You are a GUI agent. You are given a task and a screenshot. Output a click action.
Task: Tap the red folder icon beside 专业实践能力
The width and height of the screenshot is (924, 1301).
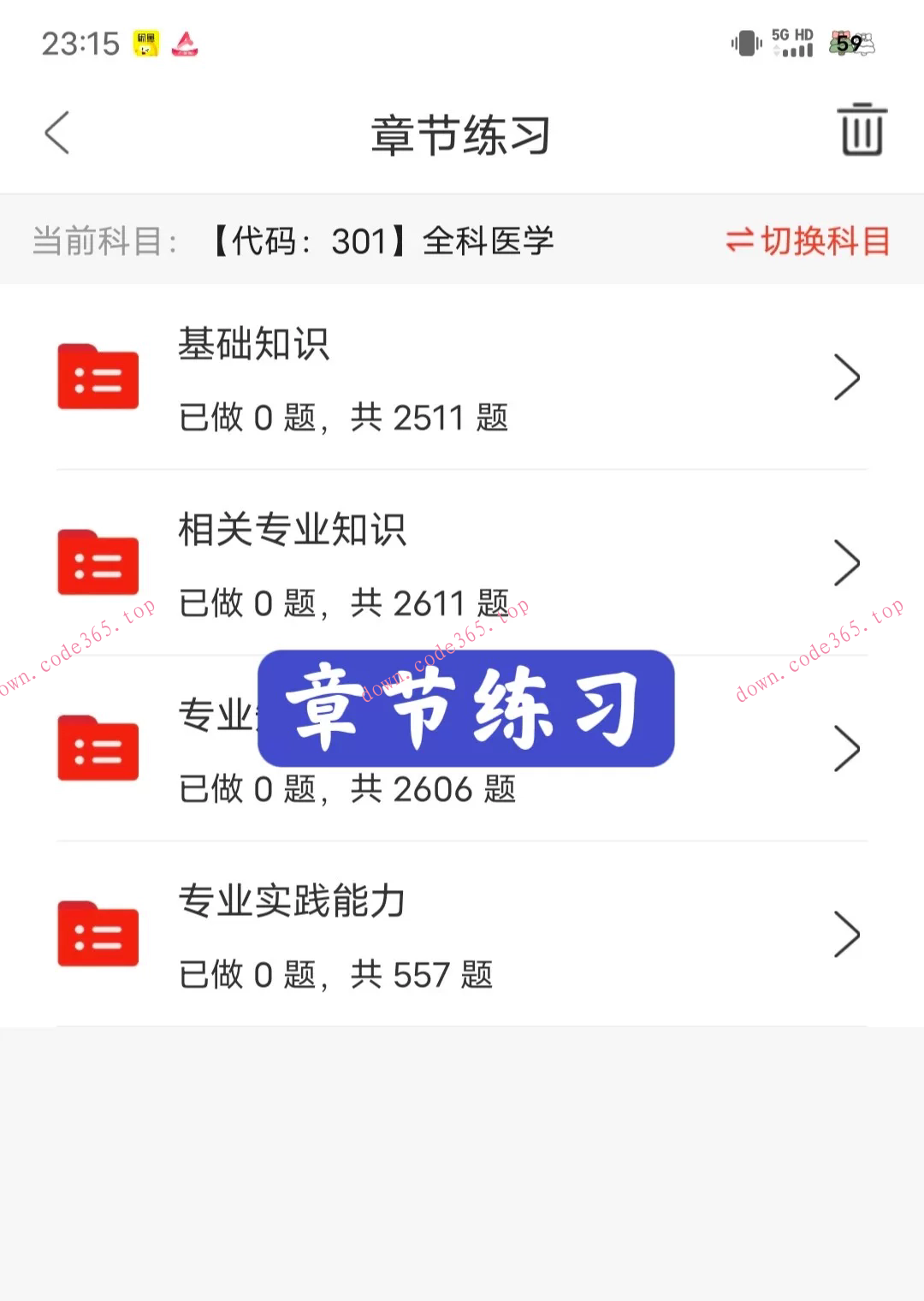click(x=98, y=933)
